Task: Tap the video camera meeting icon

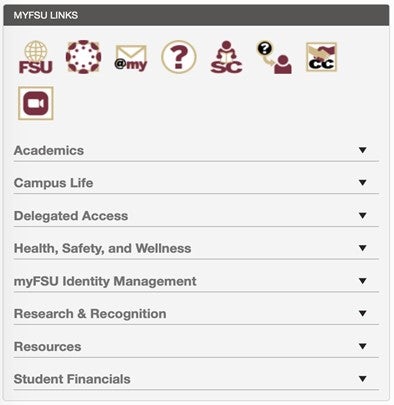Action: click(x=36, y=103)
